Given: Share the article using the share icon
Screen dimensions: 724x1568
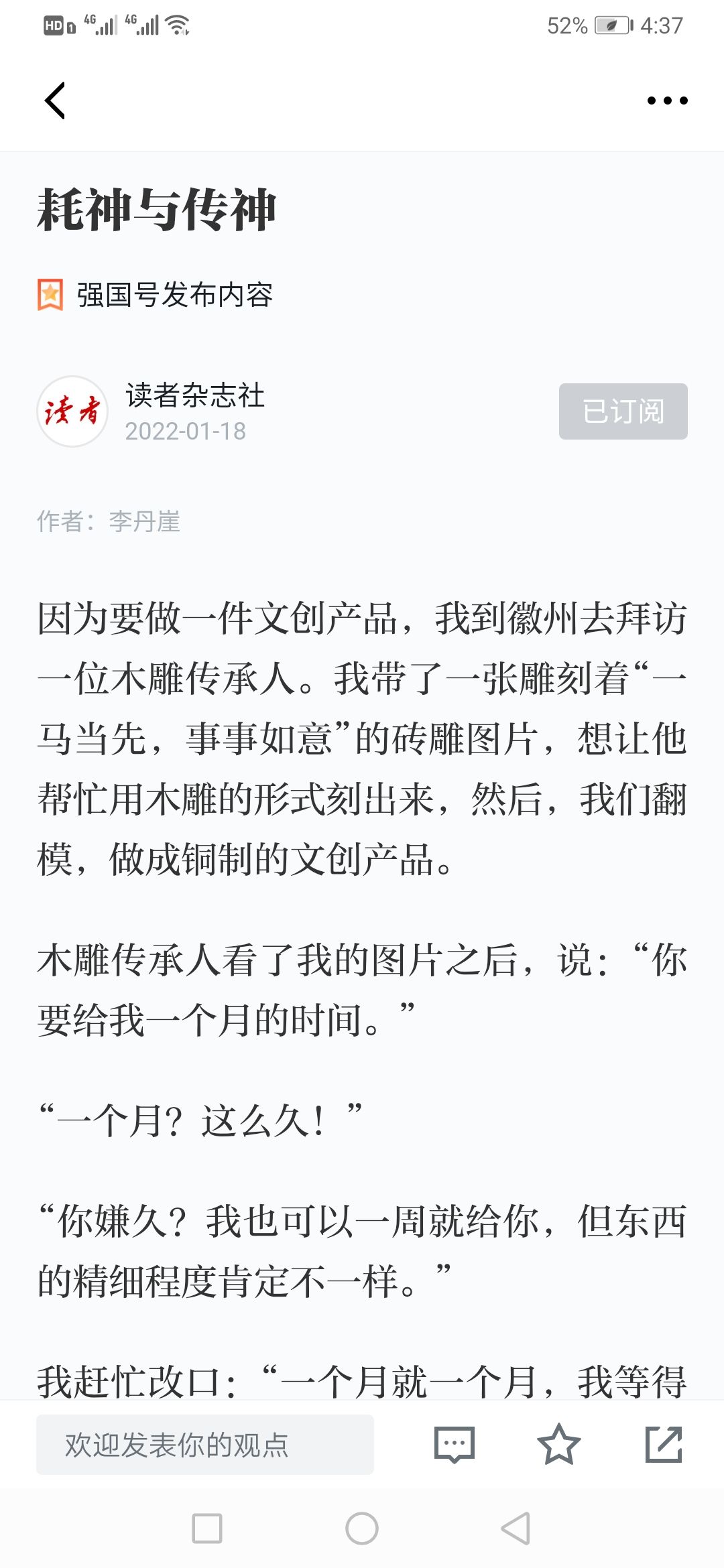Looking at the screenshot, I should [x=664, y=1445].
